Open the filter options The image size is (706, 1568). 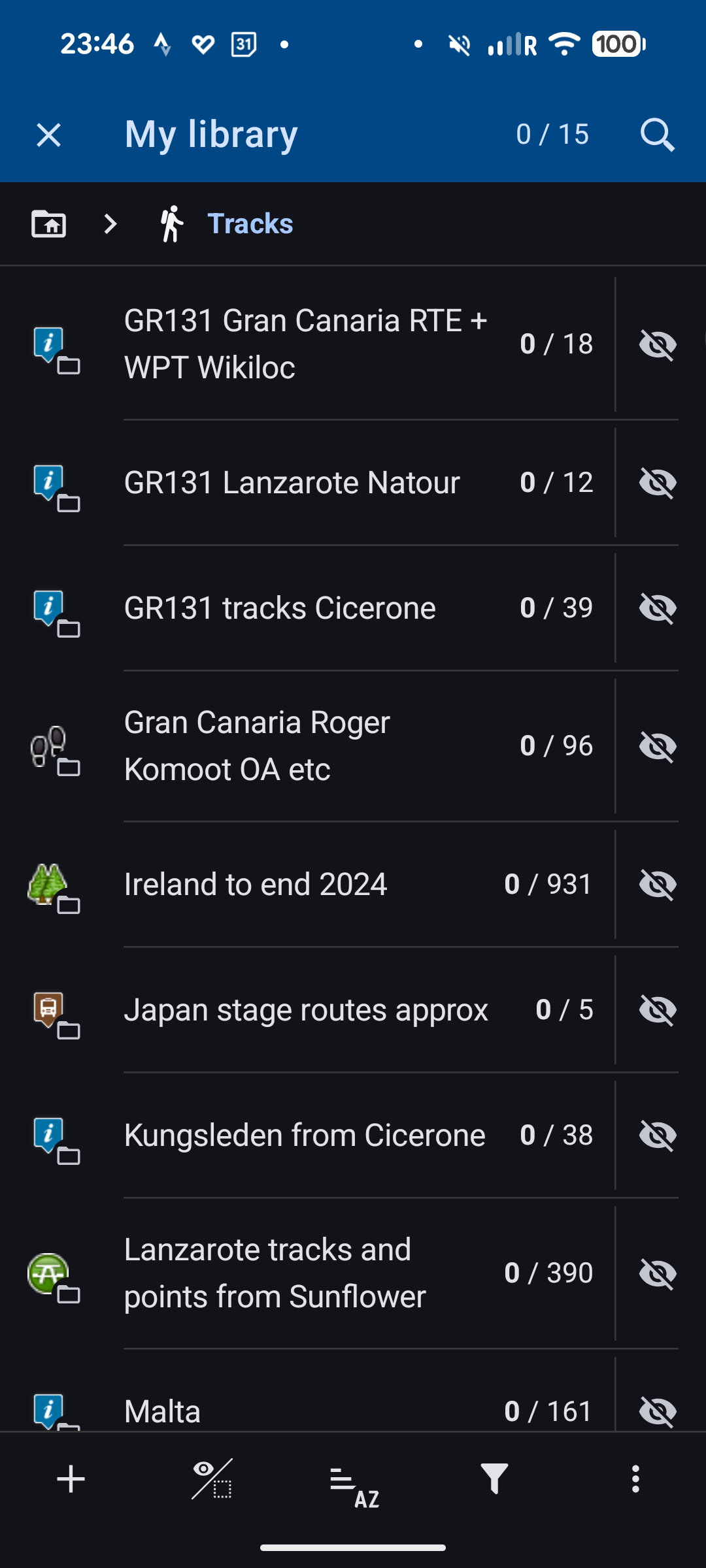[x=494, y=1479]
